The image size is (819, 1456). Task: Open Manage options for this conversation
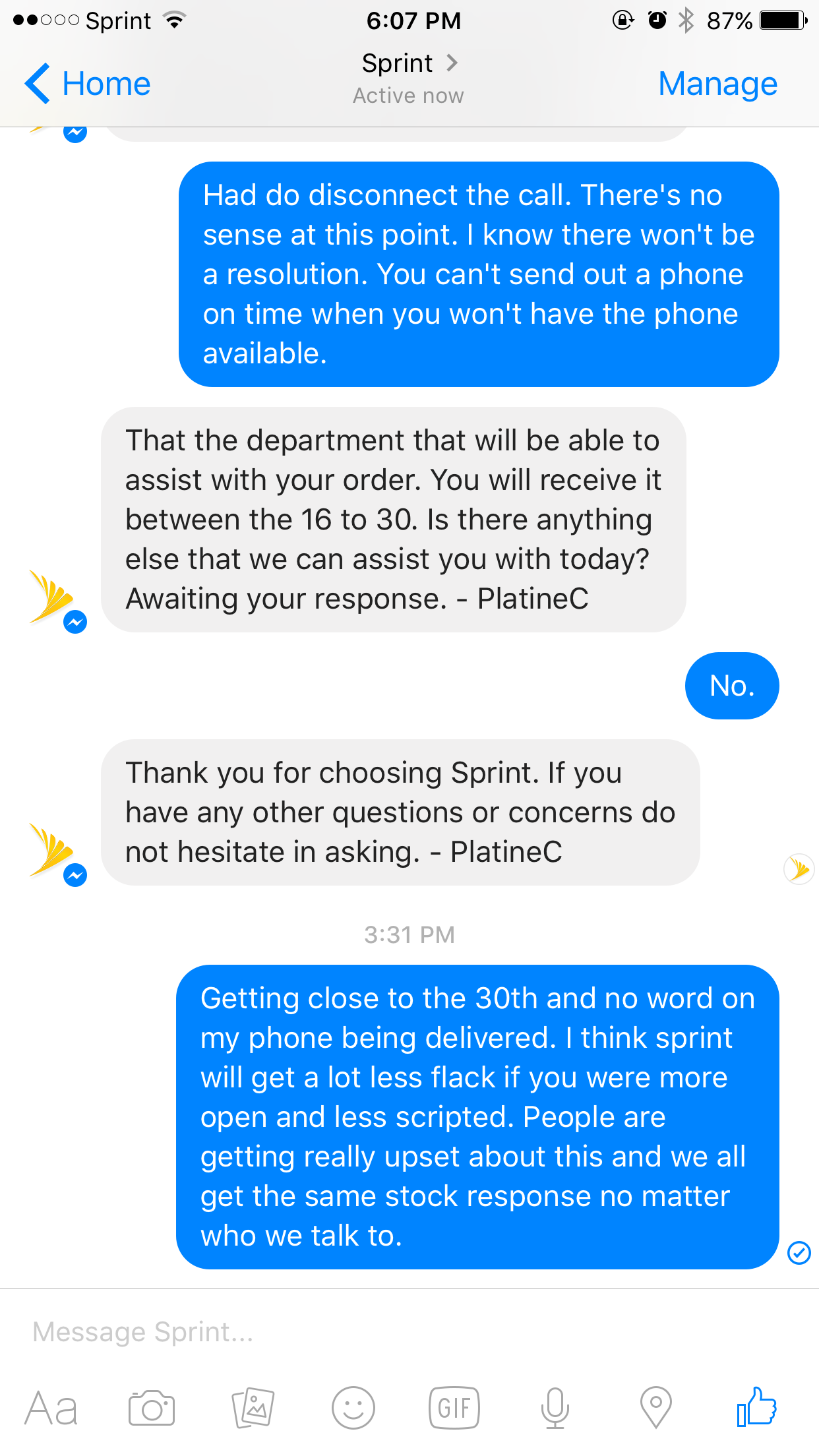tap(717, 84)
